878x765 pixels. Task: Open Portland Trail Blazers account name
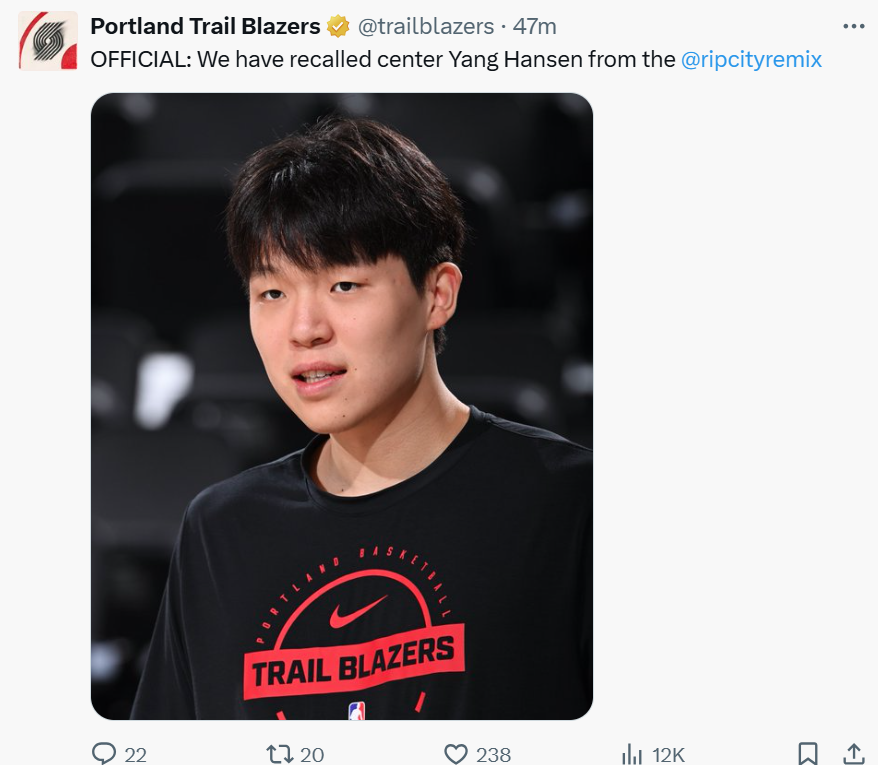[x=205, y=26]
